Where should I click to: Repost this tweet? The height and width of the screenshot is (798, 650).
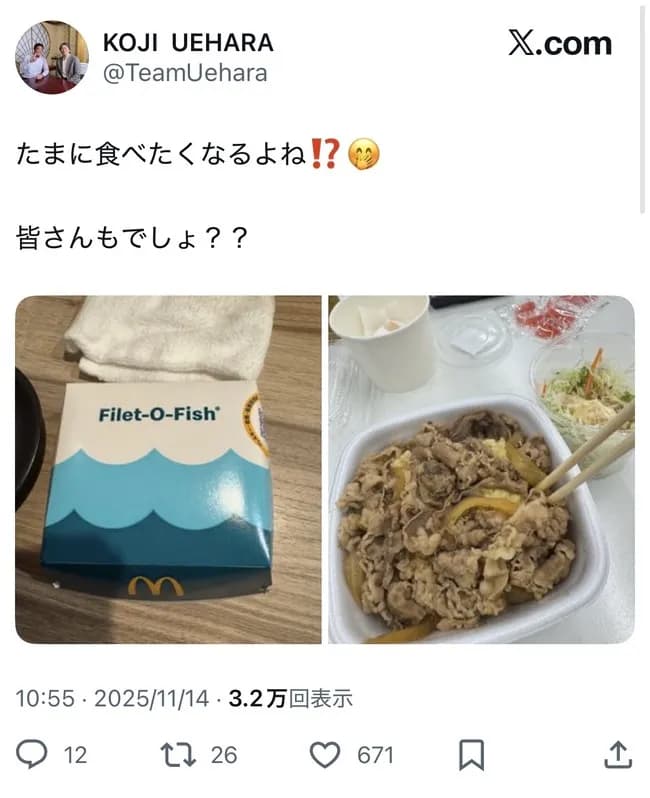(177, 754)
